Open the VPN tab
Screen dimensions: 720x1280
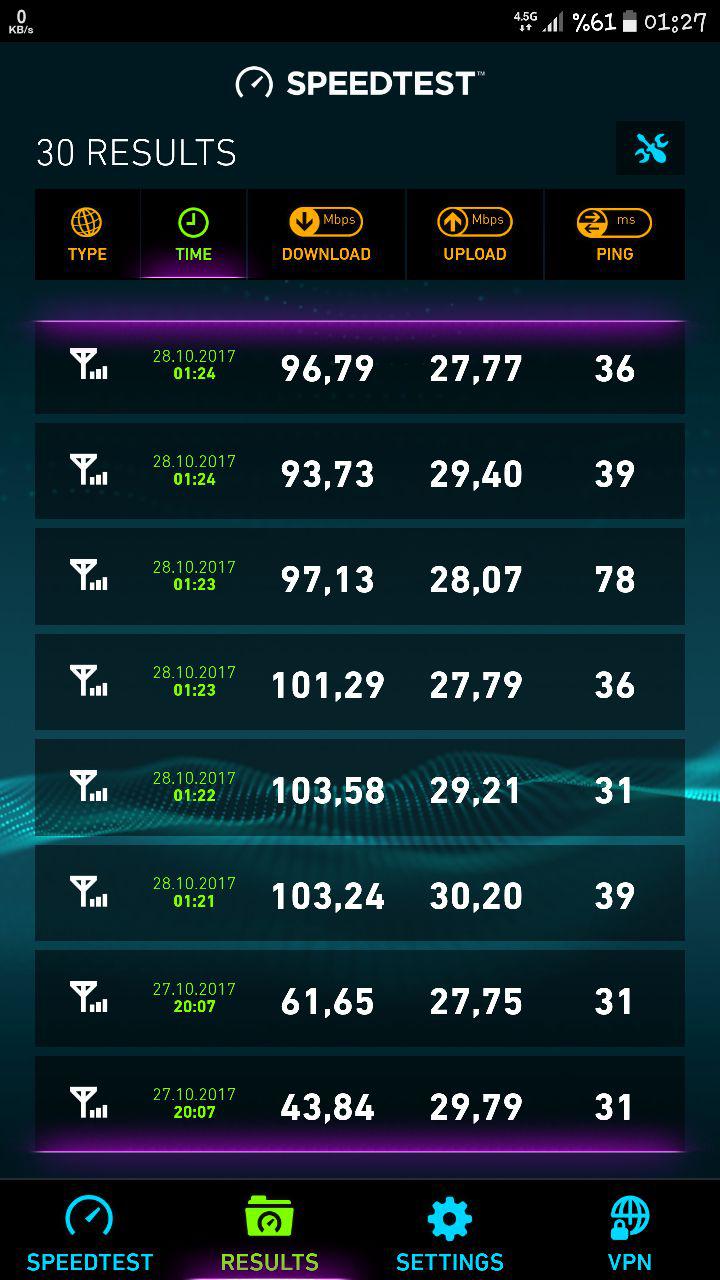(x=630, y=1234)
